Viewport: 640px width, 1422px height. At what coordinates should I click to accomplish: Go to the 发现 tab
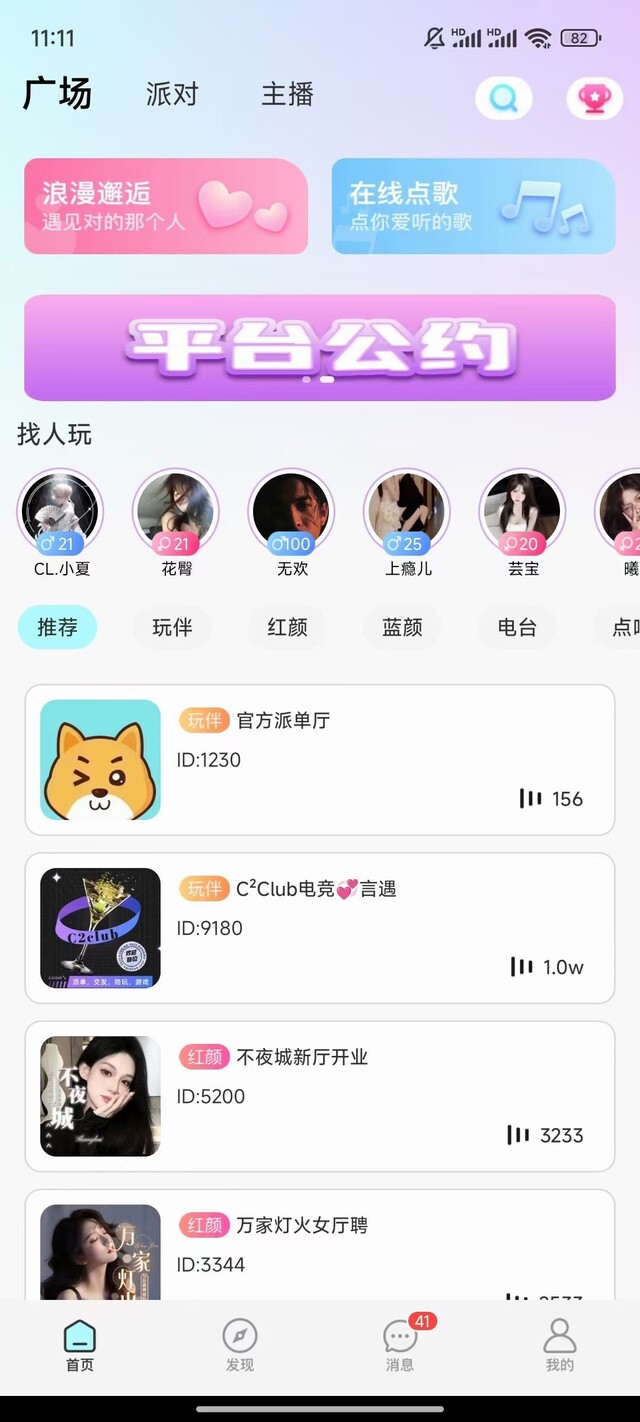click(x=240, y=1345)
